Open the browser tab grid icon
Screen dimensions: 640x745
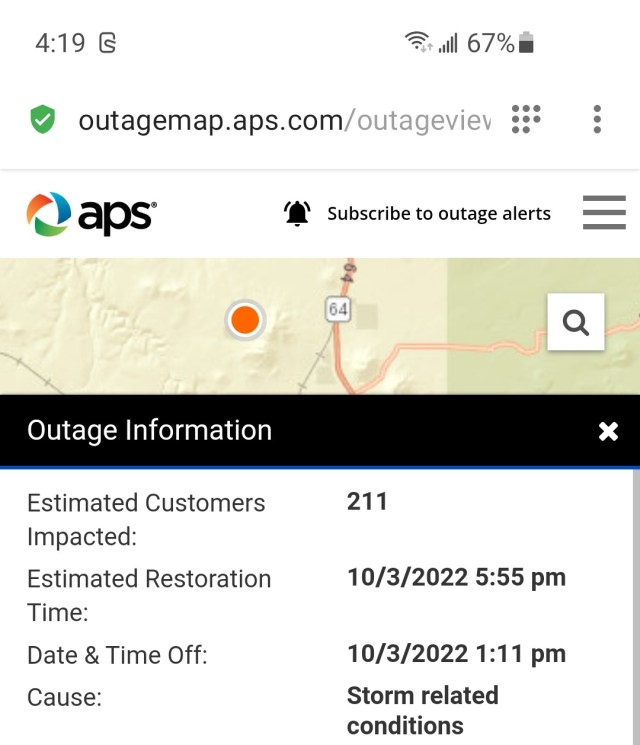pos(526,119)
